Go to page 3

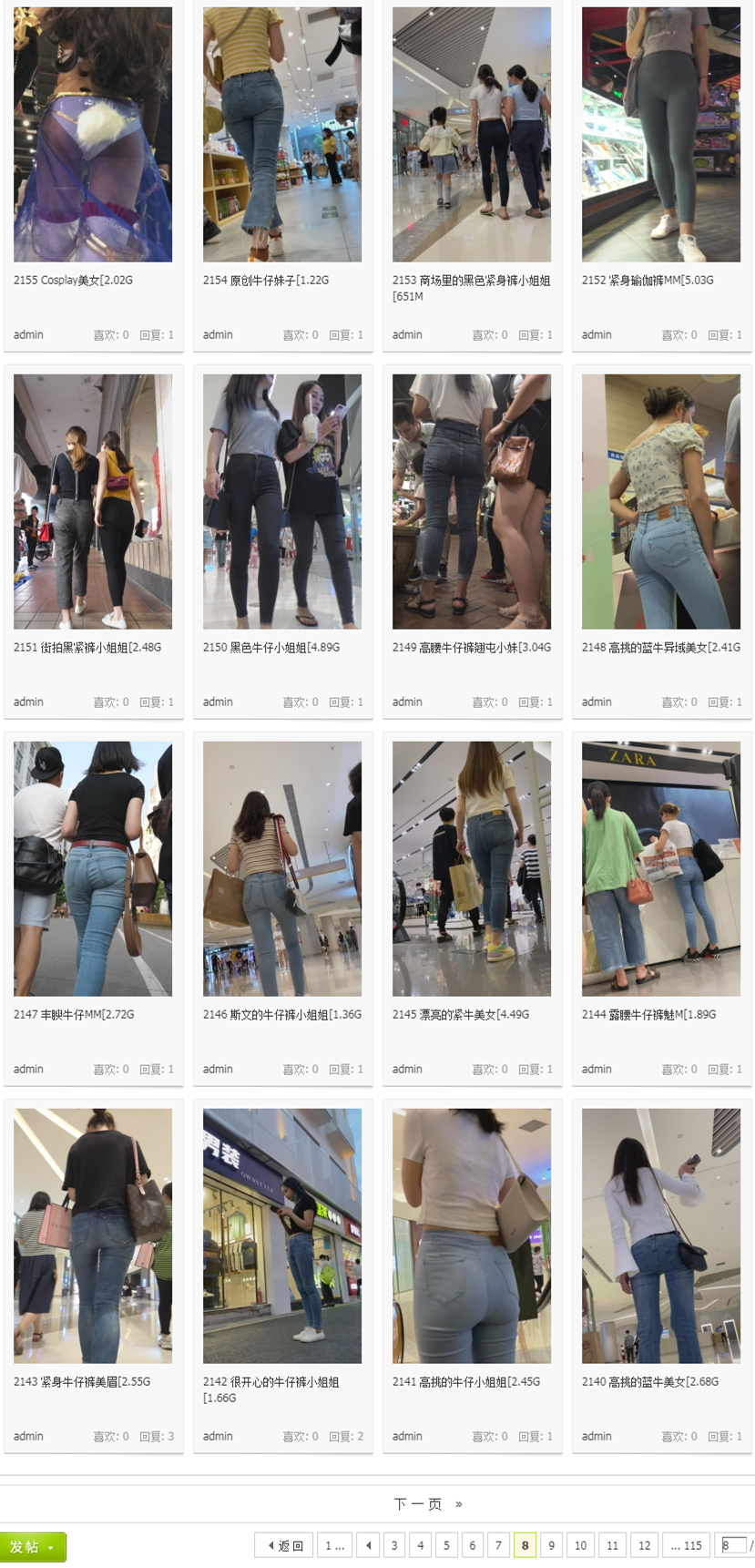[394, 1545]
